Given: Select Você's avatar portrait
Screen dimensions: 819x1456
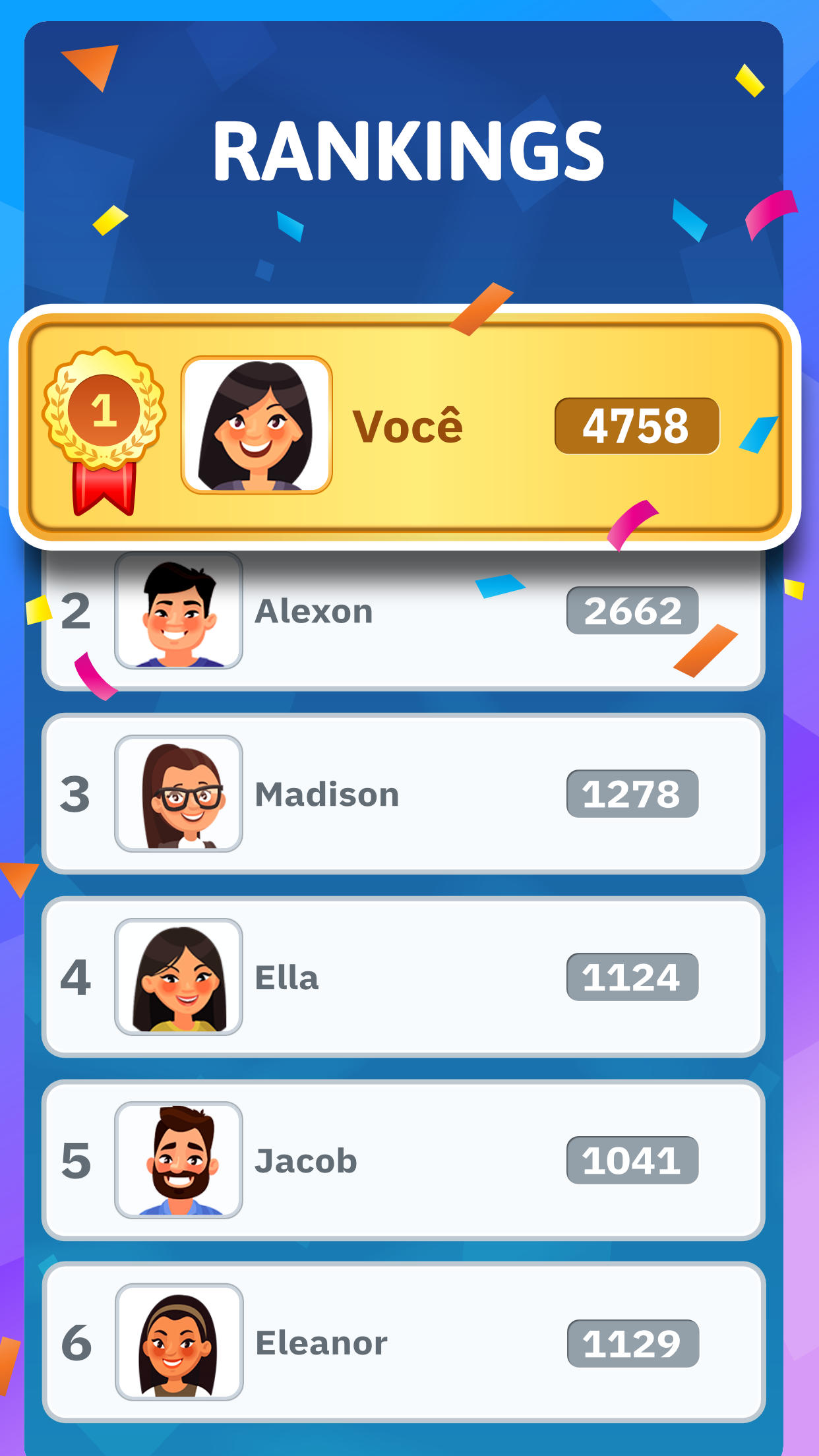Looking at the screenshot, I should click(257, 422).
